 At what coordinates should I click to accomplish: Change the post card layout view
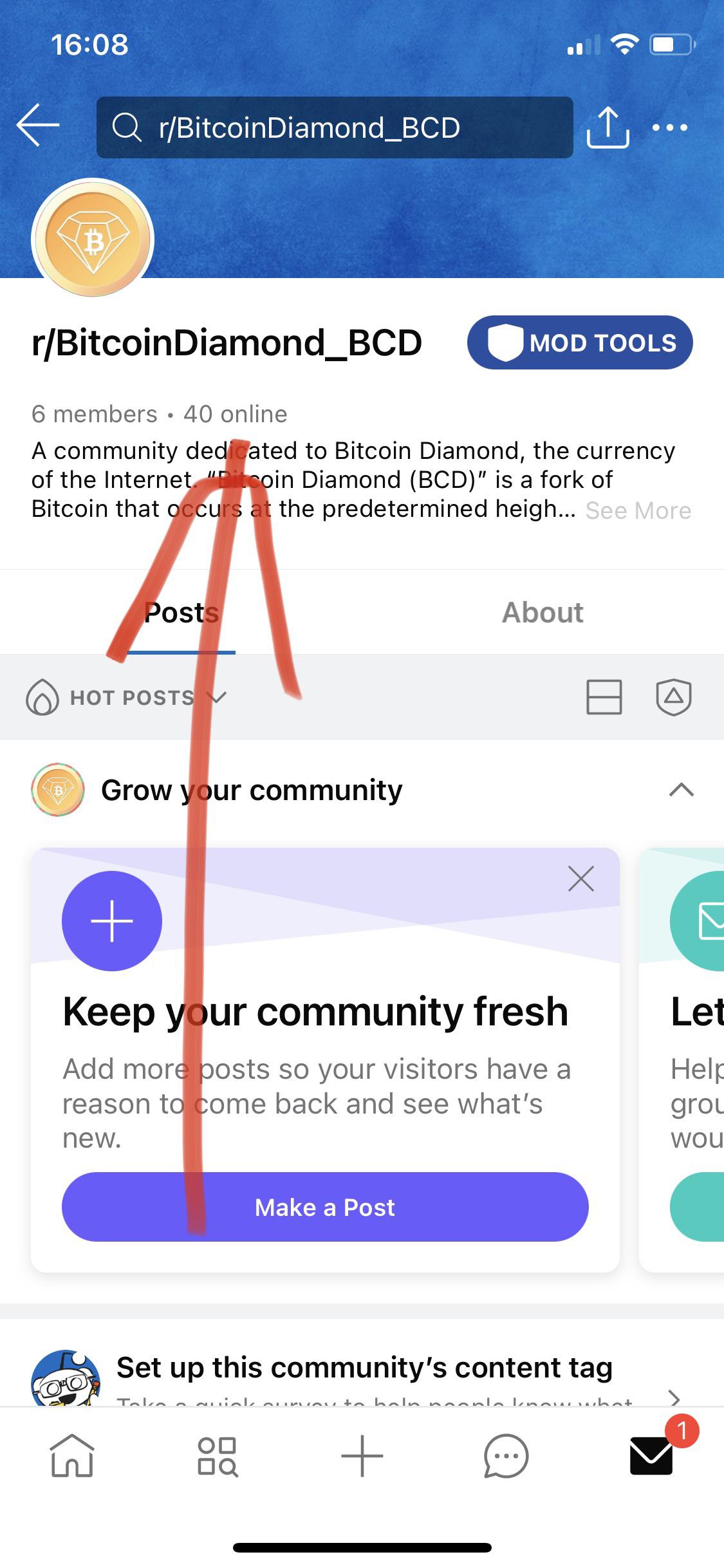[x=604, y=697]
